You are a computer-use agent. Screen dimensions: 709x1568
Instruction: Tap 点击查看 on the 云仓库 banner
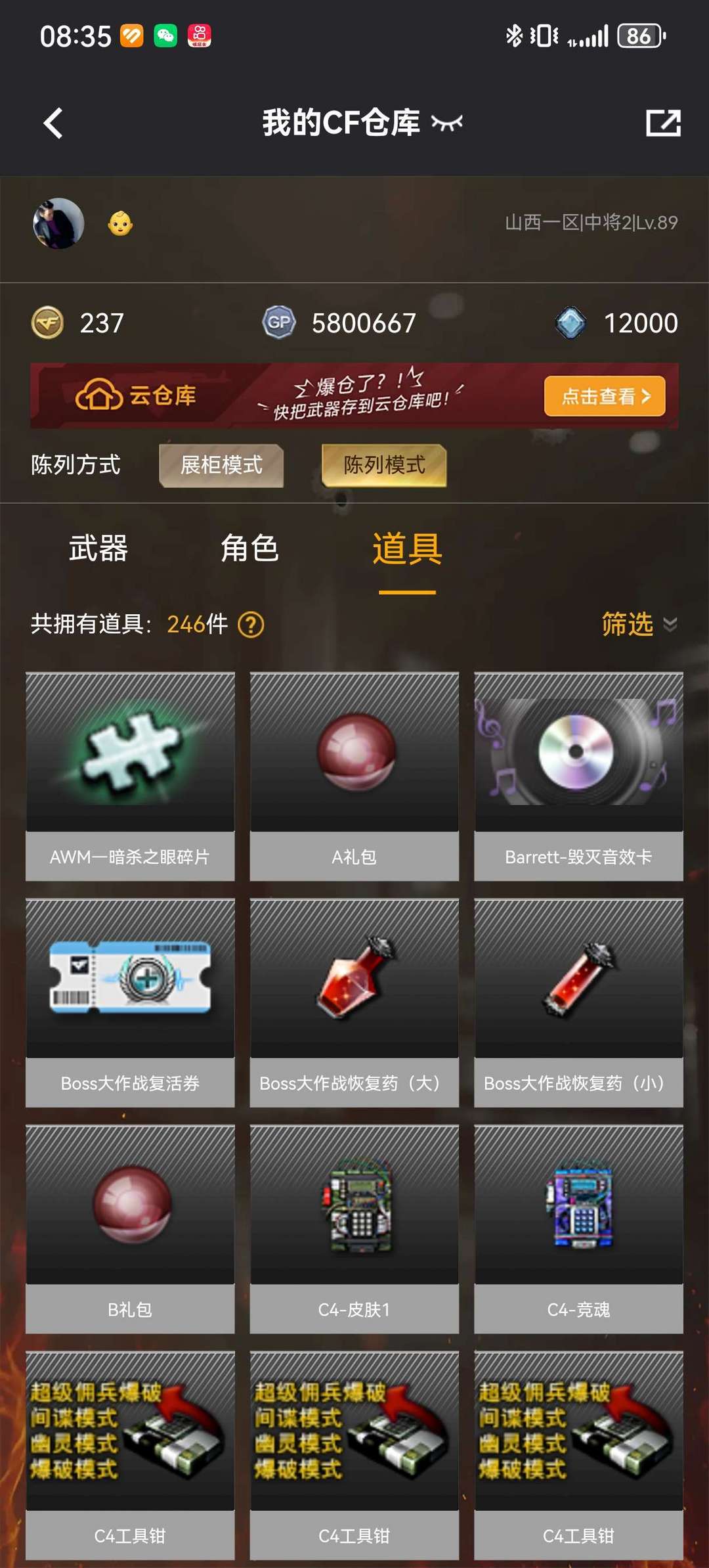[605, 396]
